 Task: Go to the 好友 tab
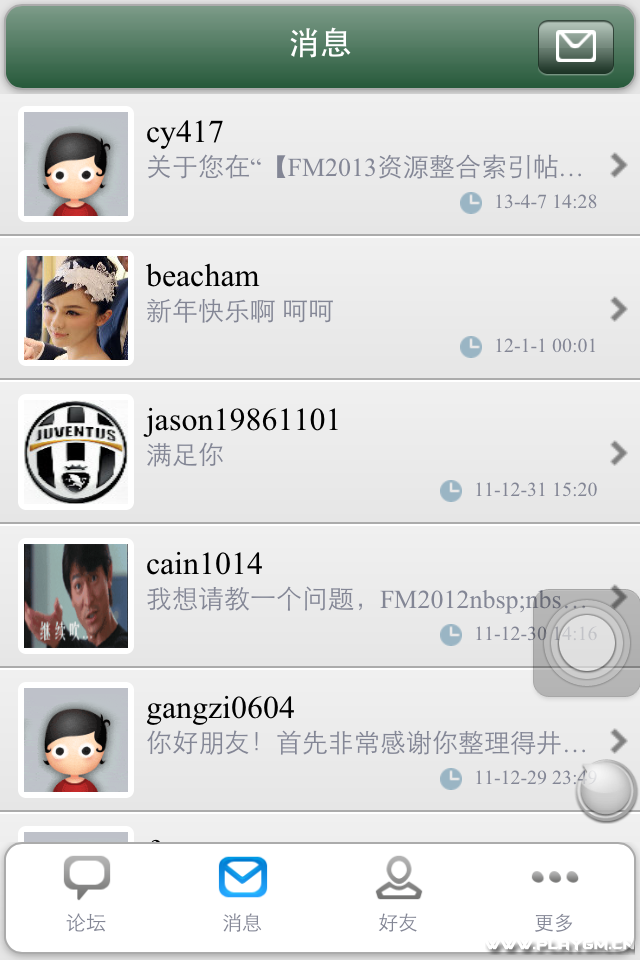tap(398, 893)
